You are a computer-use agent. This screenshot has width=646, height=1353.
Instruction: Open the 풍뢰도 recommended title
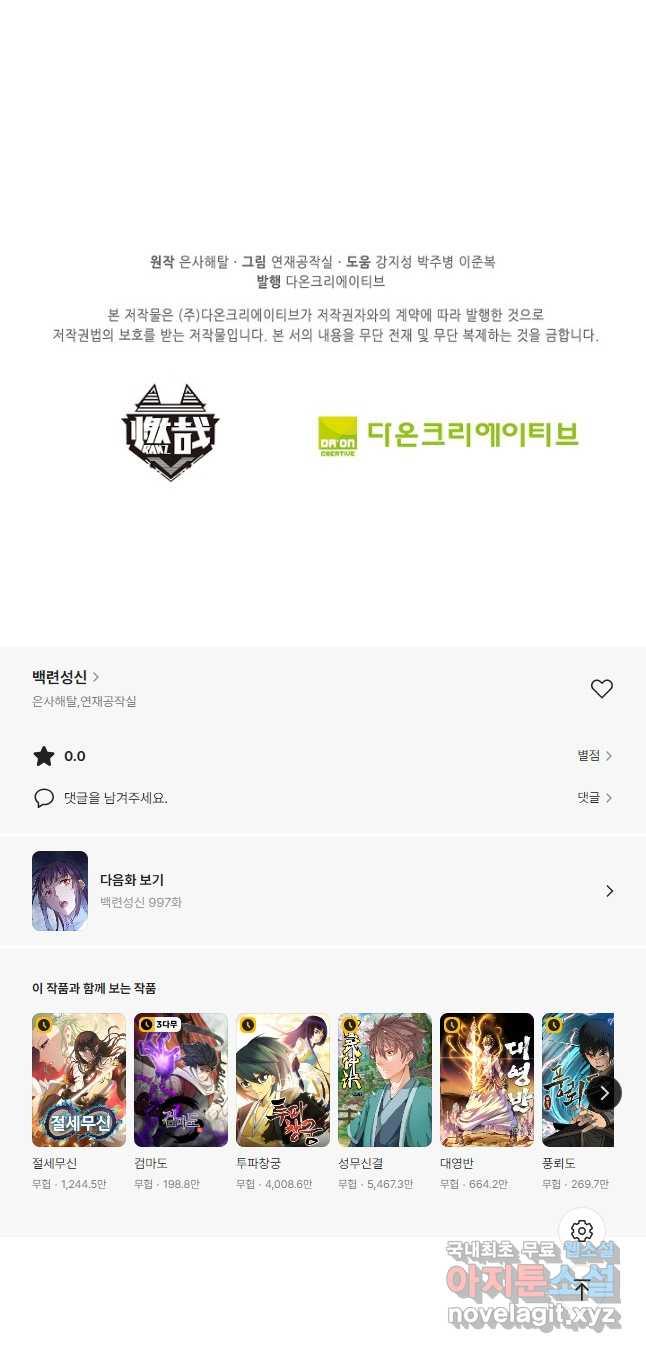pos(576,1080)
